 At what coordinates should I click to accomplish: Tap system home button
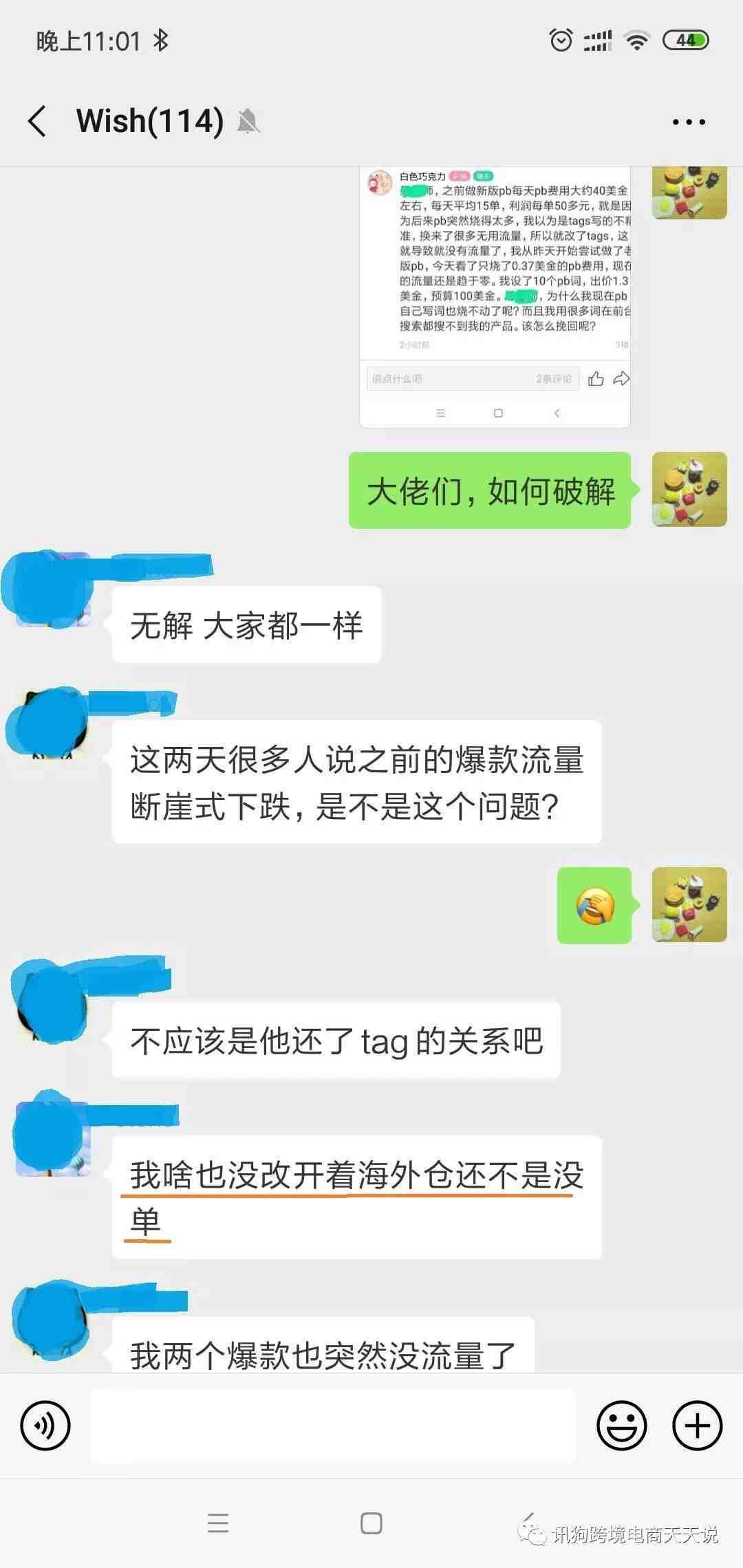(x=371, y=1523)
